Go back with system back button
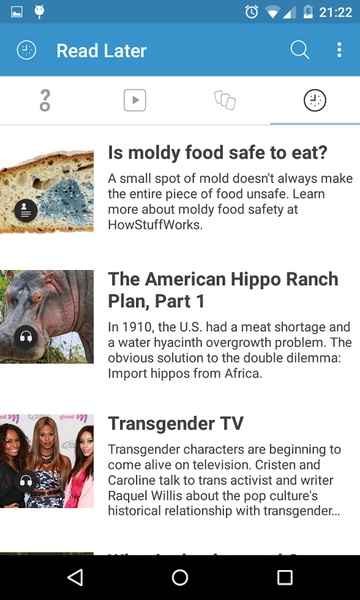The height and width of the screenshot is (600, 360). pos(75,577)
